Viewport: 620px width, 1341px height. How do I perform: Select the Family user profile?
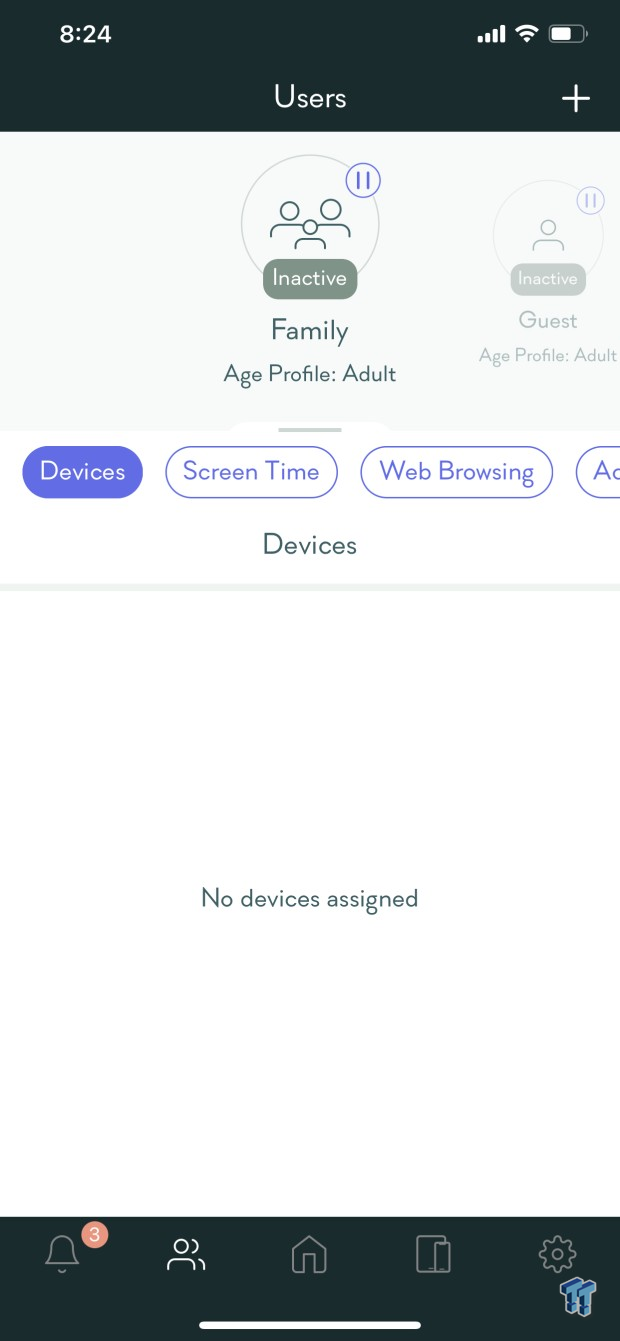[310, 224]
